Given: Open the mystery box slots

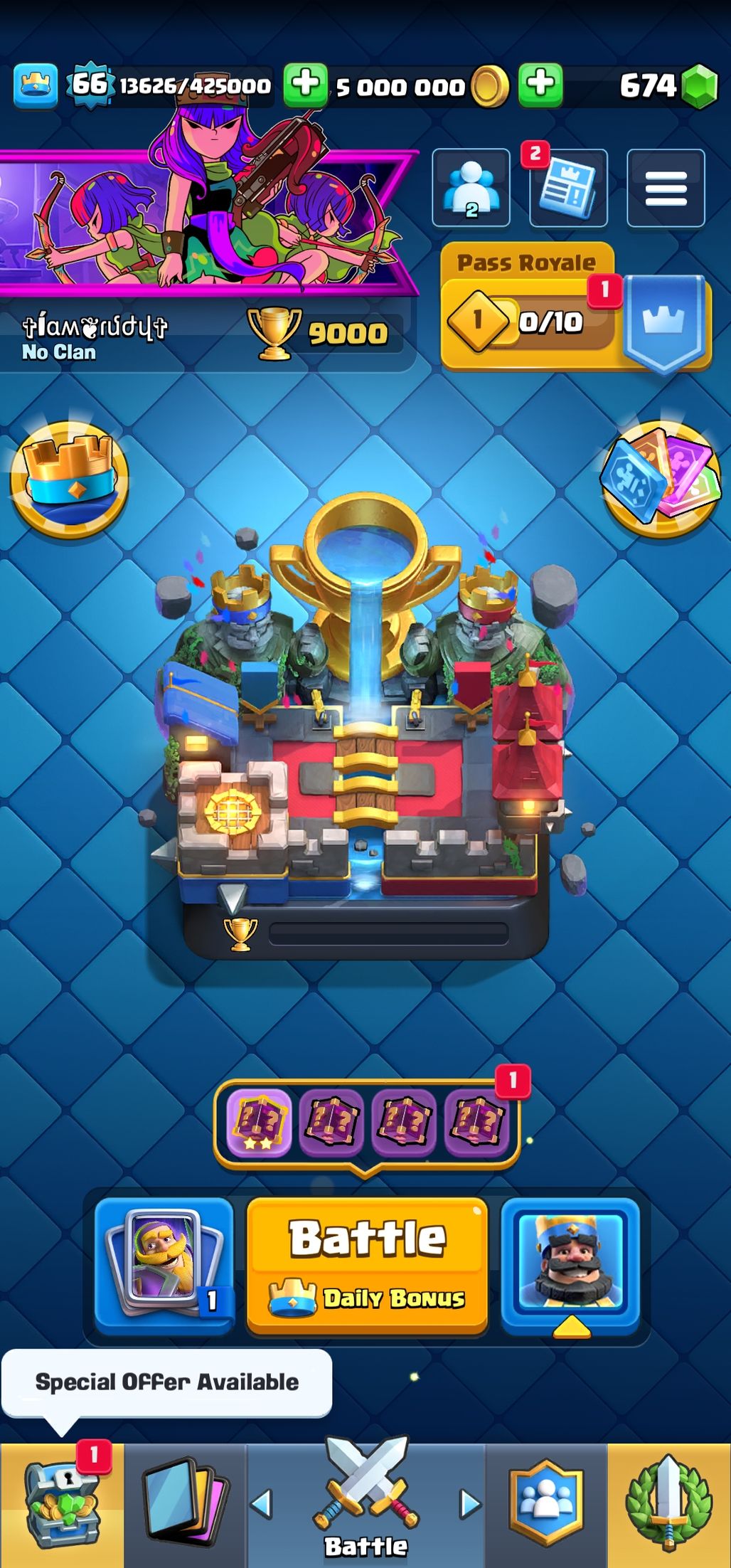Looking at the screenshot, I should pyautogui.click(x=366, y=1124).
